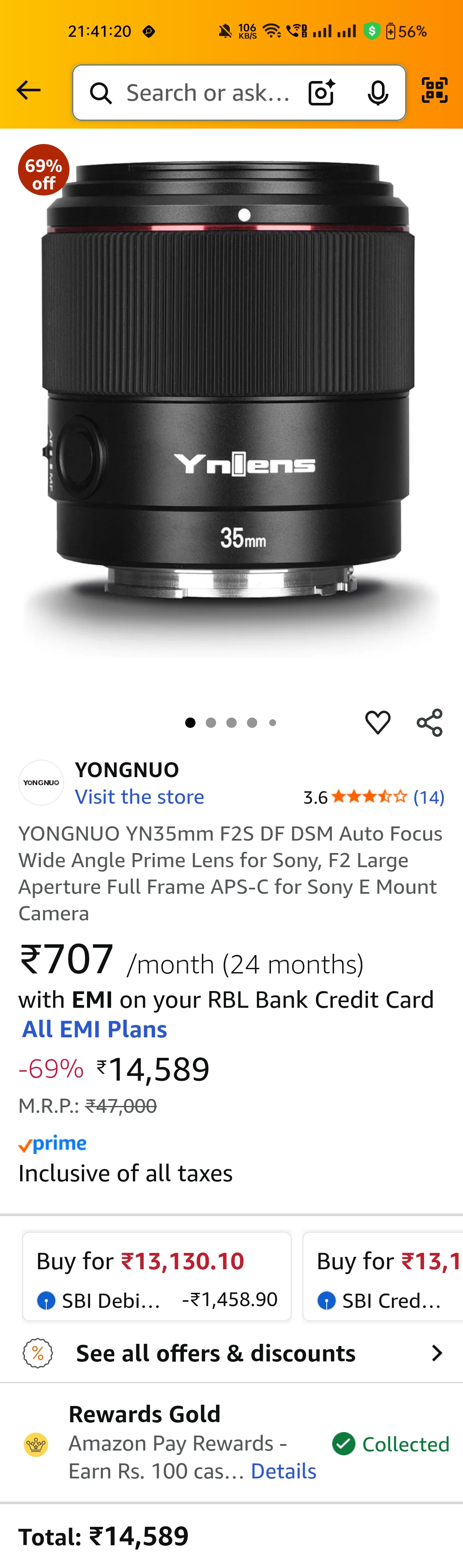Screen dimensions: 463x1568
Task: Add the lens to wishlist heart
Action: click(x=377, y=723)
